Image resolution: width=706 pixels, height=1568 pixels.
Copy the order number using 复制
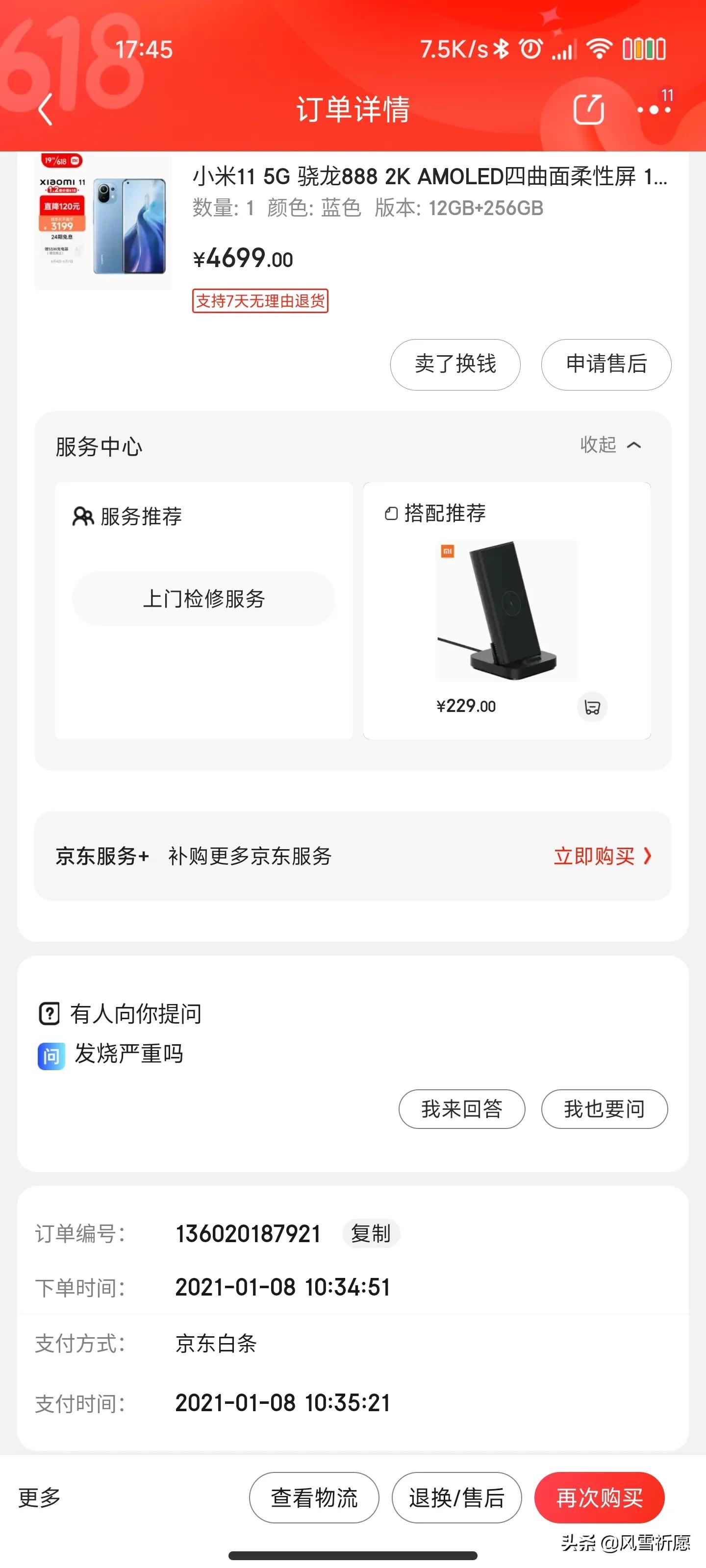pyautogui.click(x=372, y=1234)
